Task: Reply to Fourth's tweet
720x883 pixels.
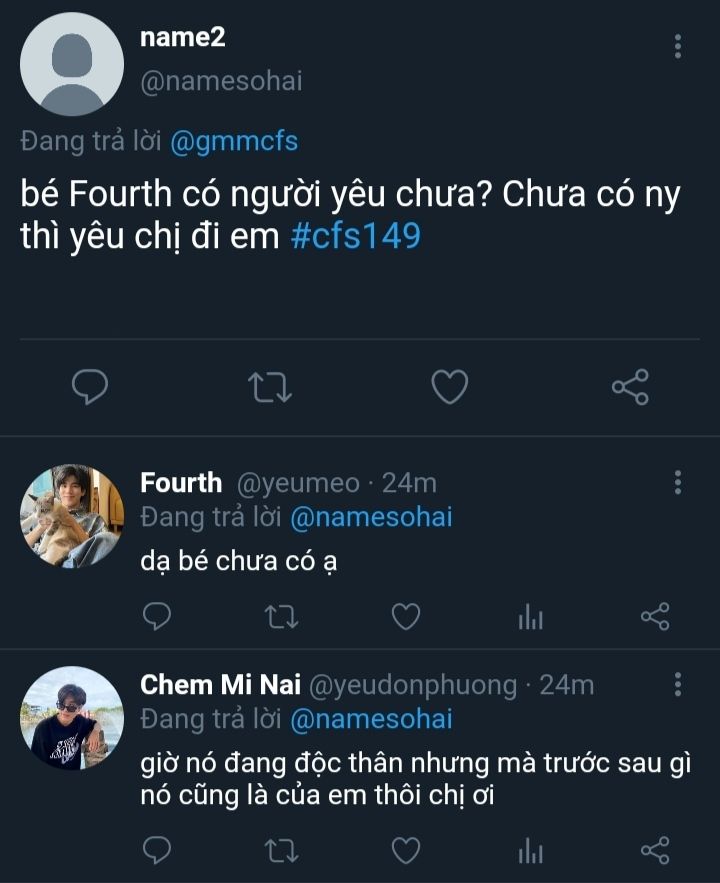Action: tap(157, 617)
